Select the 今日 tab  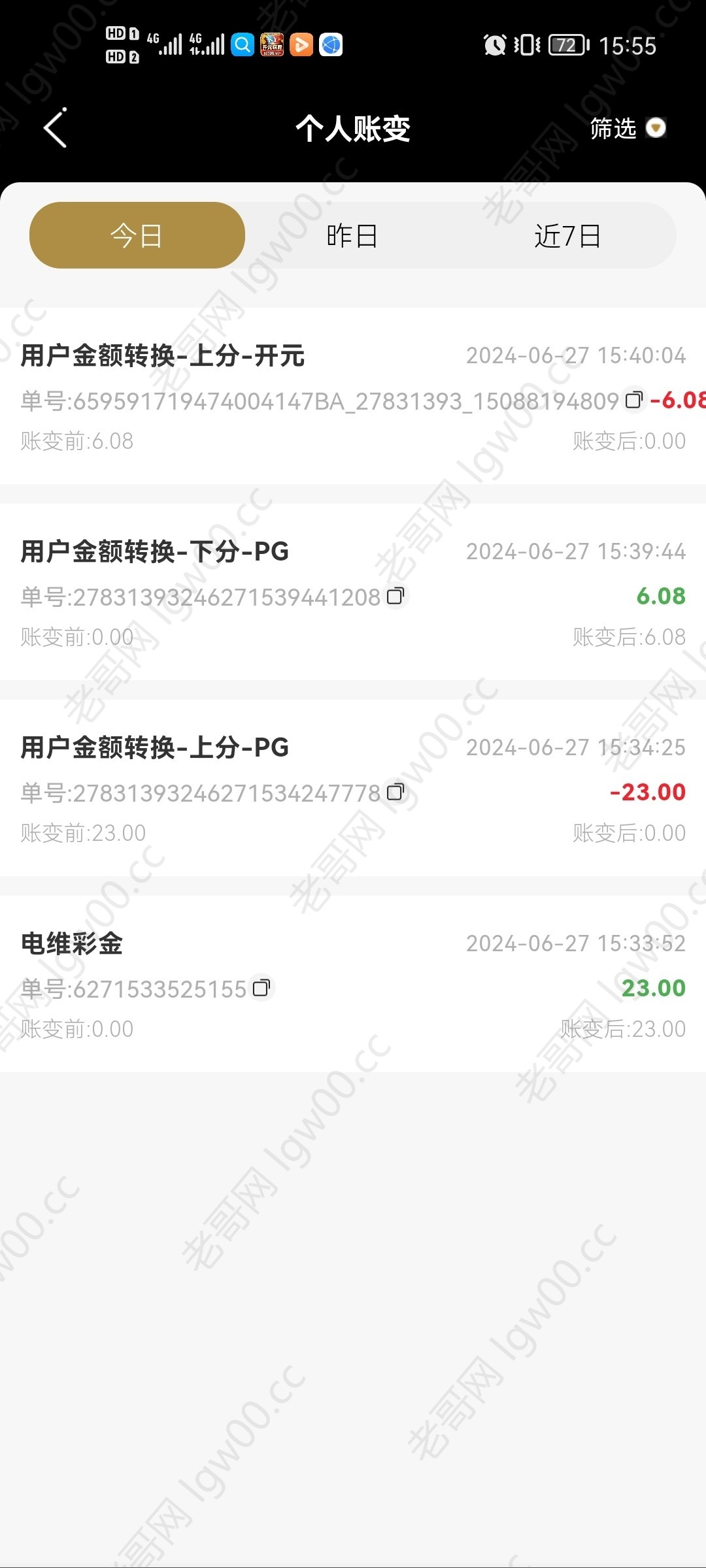(137, 235)
